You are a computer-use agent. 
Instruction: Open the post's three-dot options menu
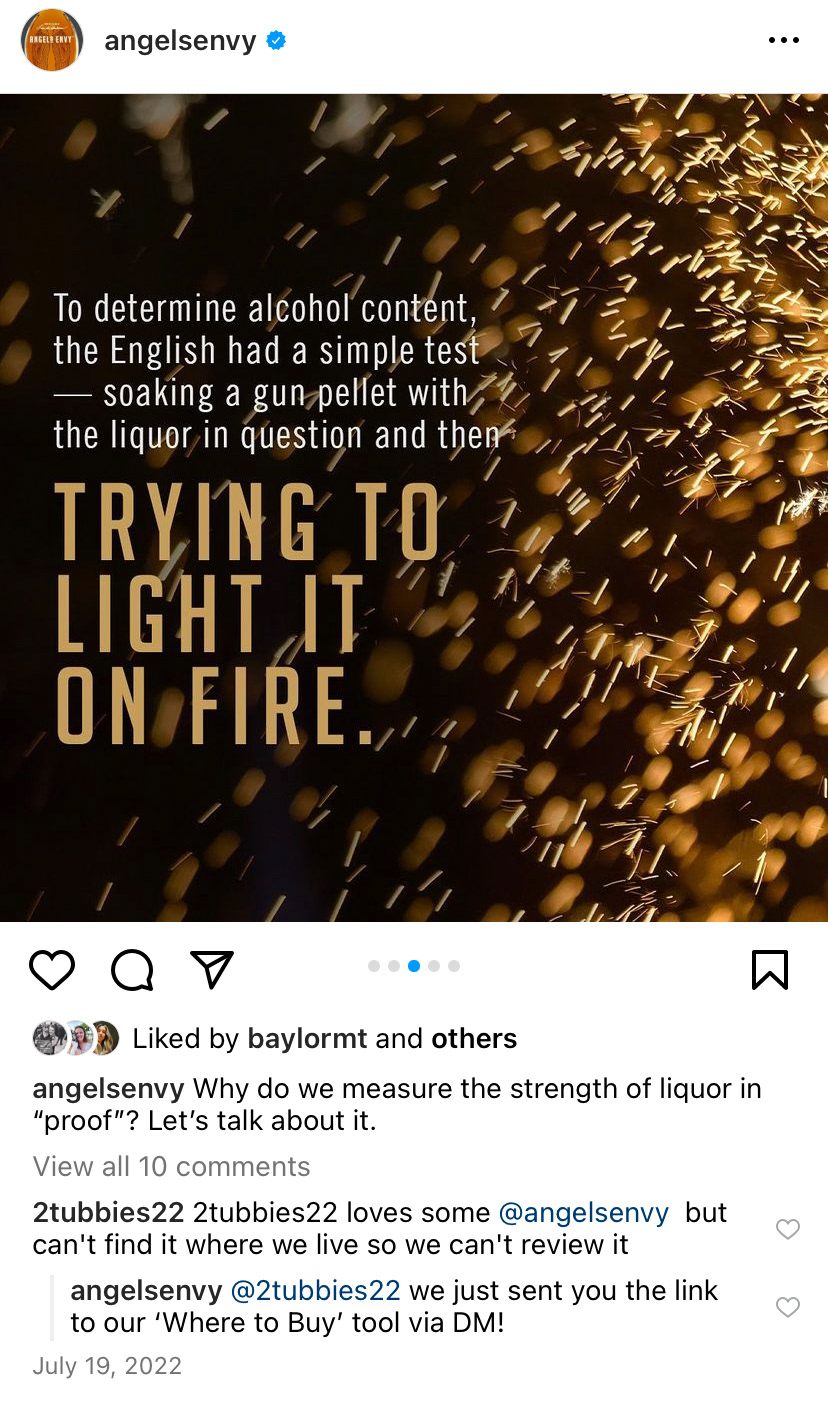(783, 41)
